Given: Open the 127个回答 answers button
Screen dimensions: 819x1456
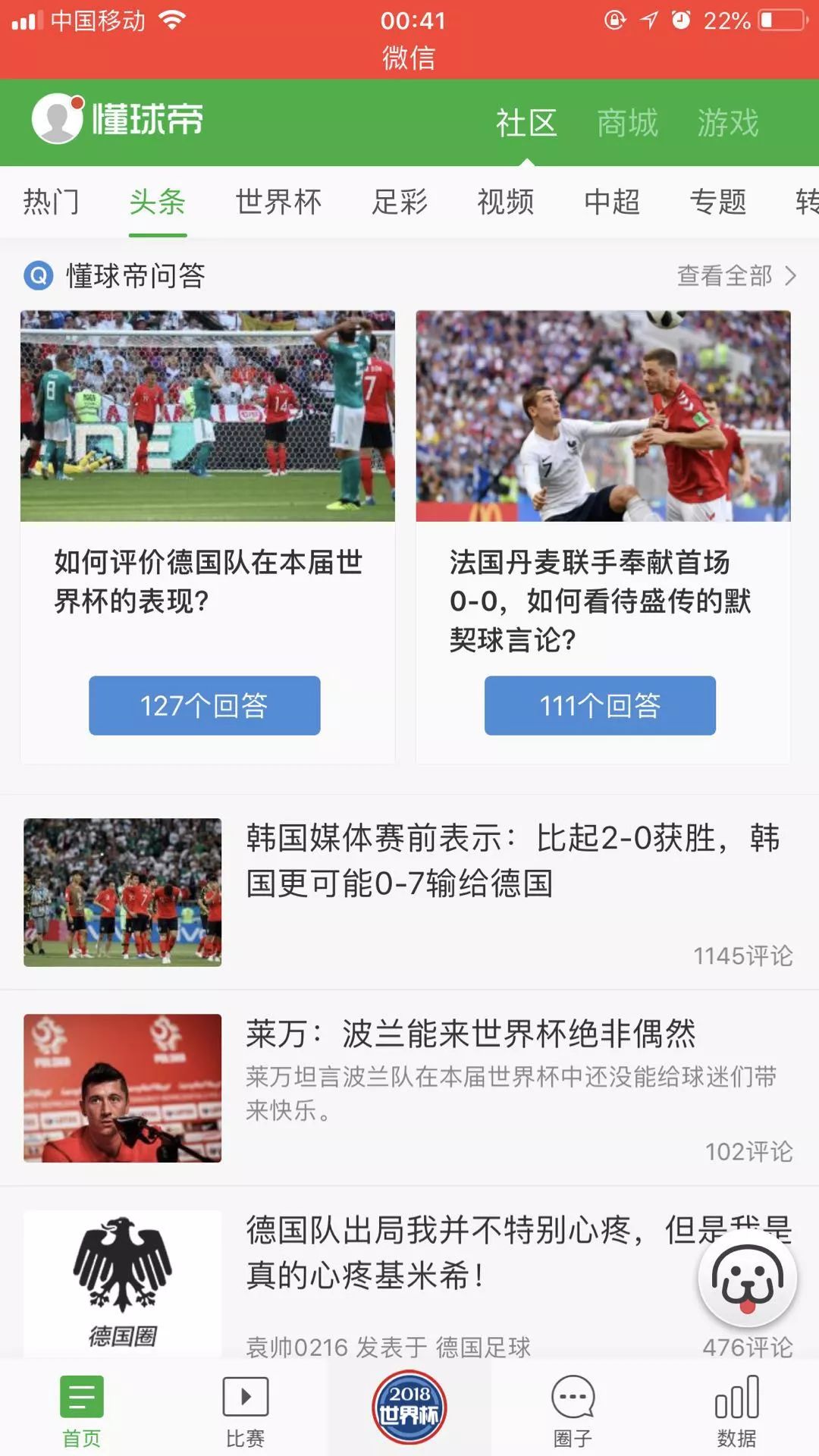Looking at the screenshot, I should (x=204, y=705).
